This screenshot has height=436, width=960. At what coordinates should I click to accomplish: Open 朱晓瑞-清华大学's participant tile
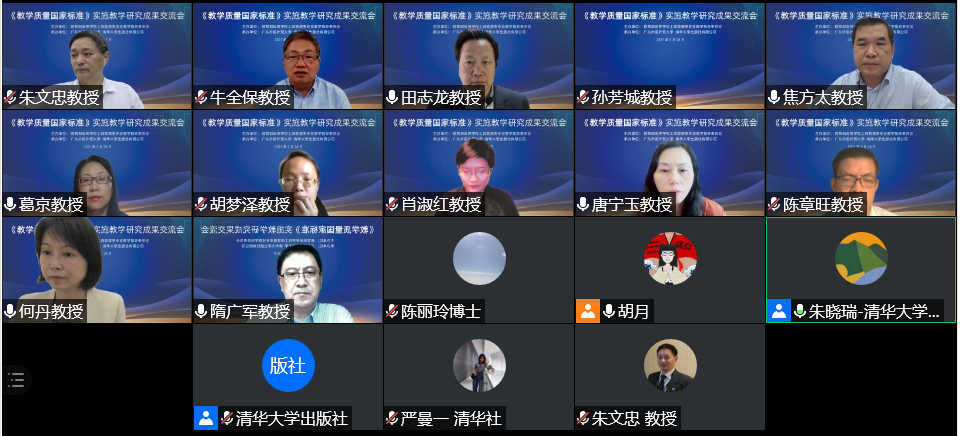(861, 270)
